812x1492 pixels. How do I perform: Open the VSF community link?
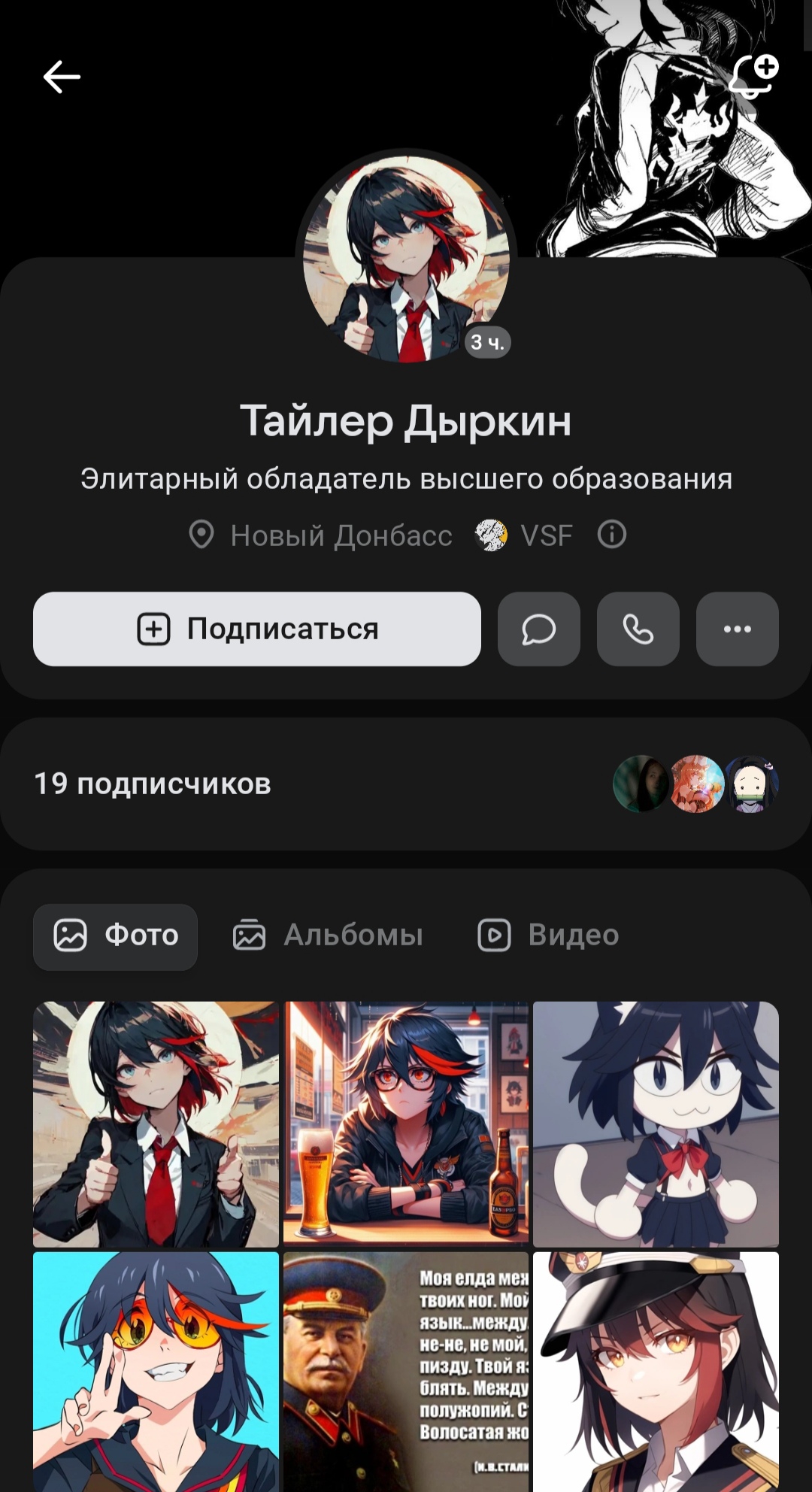[x=524, y=535]
